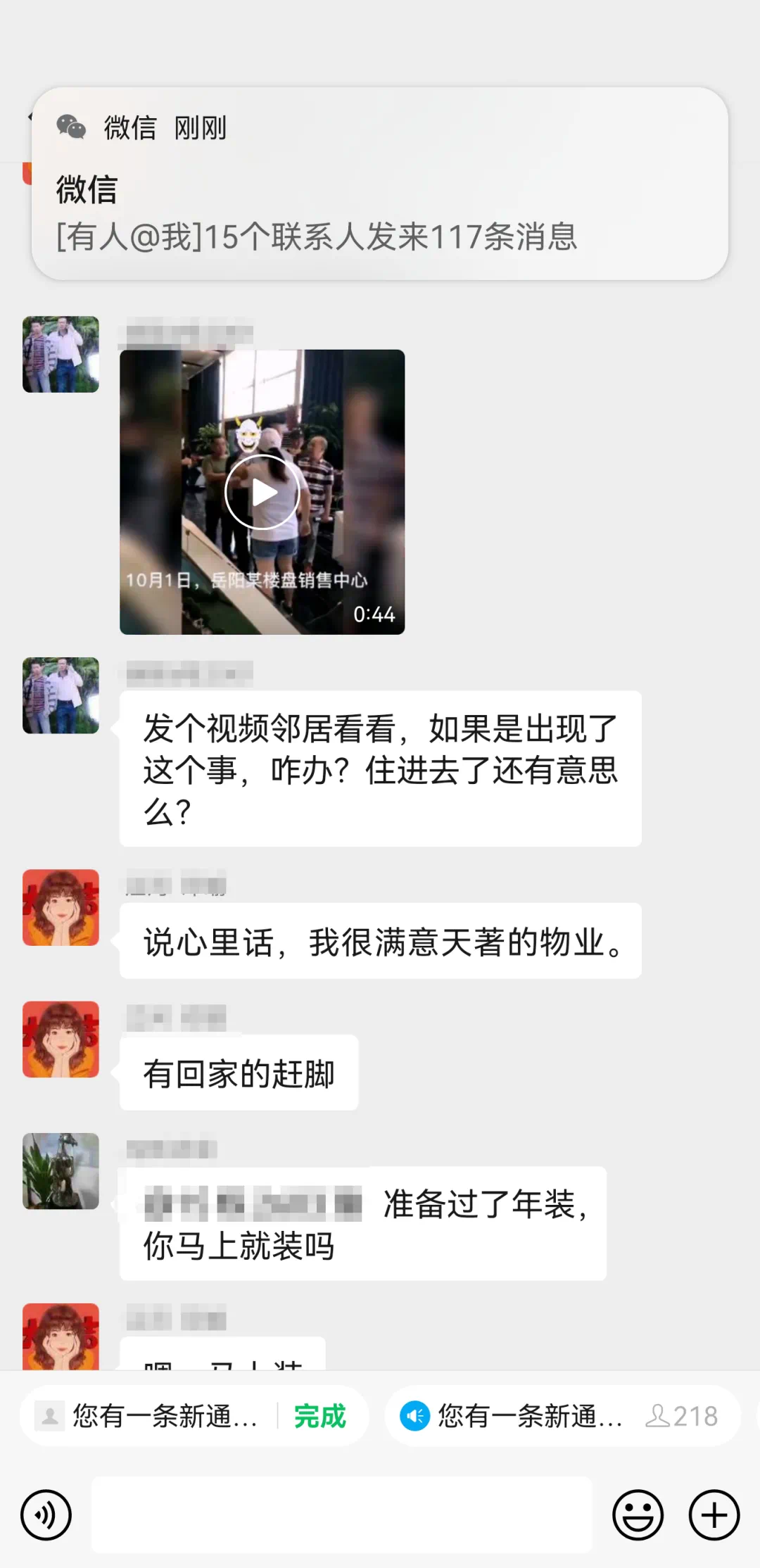Open avatar of the video sender

click(61, 355)
